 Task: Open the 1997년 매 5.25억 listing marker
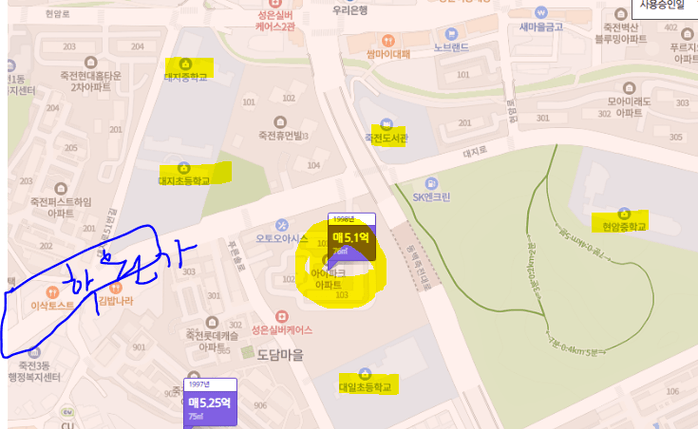point(210,404)
